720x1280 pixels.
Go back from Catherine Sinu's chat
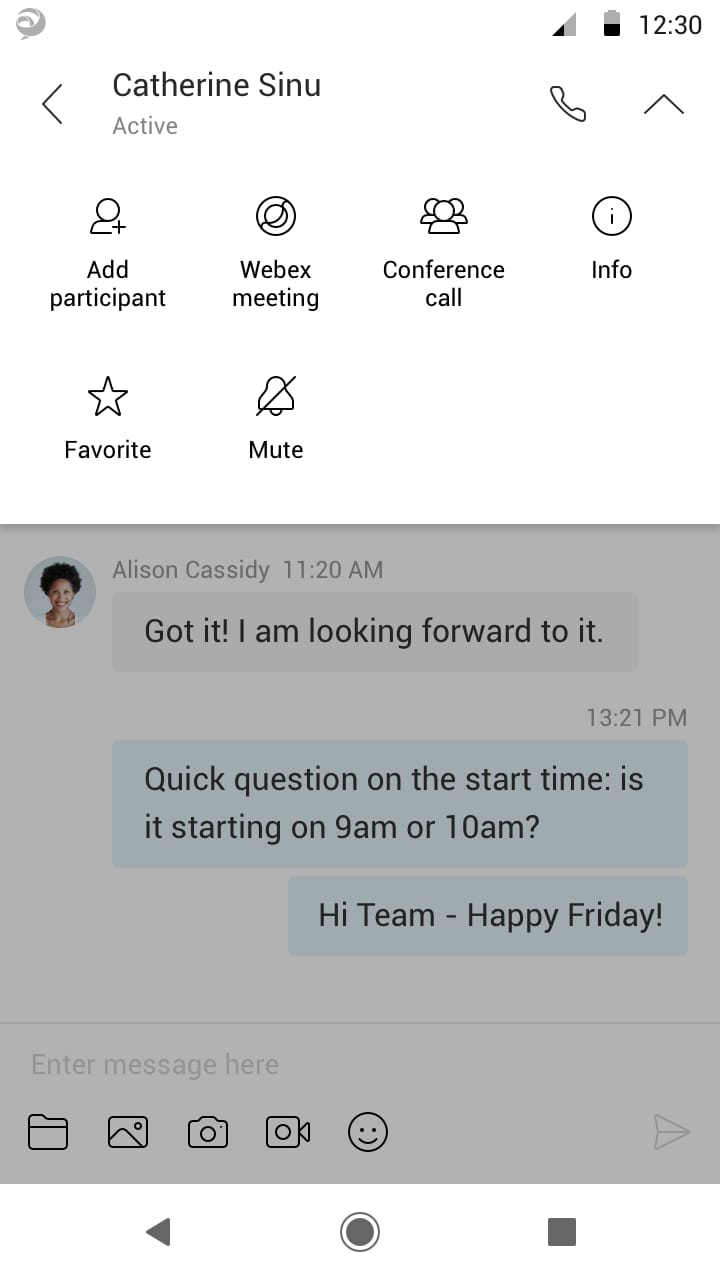(53, 104)
